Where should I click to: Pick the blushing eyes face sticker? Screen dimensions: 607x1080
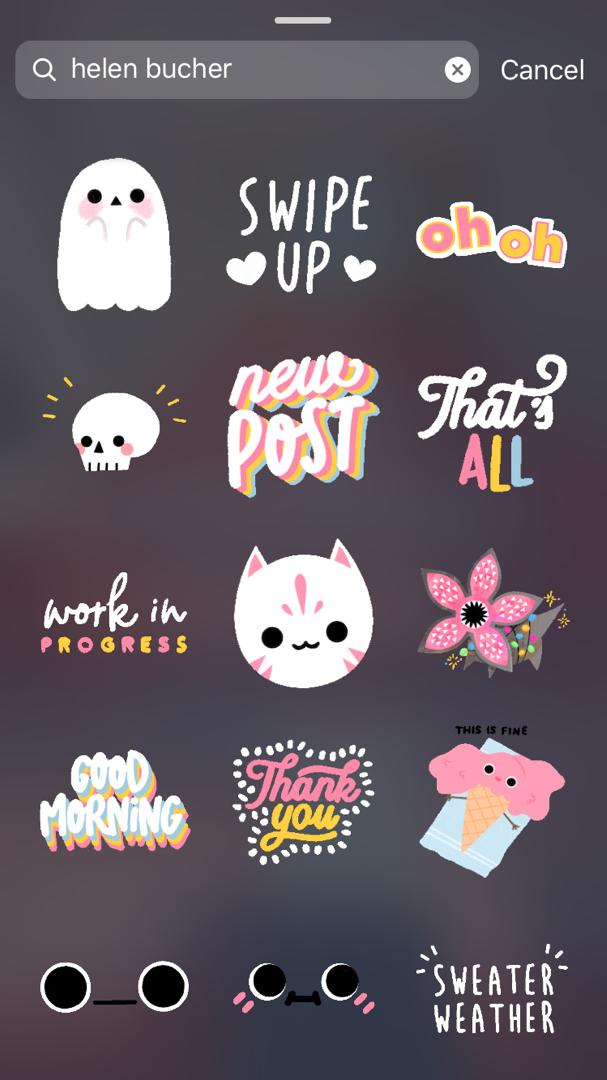tap(303, 986)
